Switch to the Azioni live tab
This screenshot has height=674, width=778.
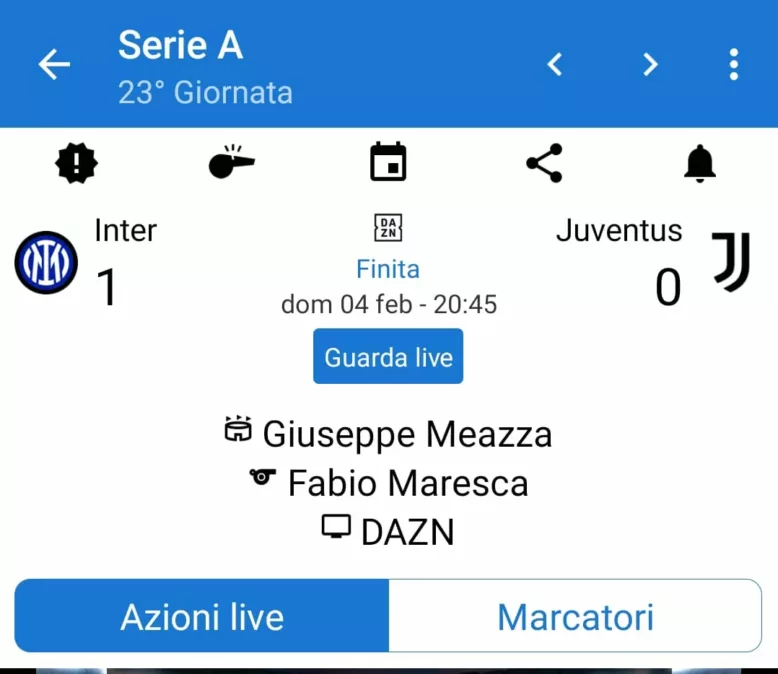(202, 616)
